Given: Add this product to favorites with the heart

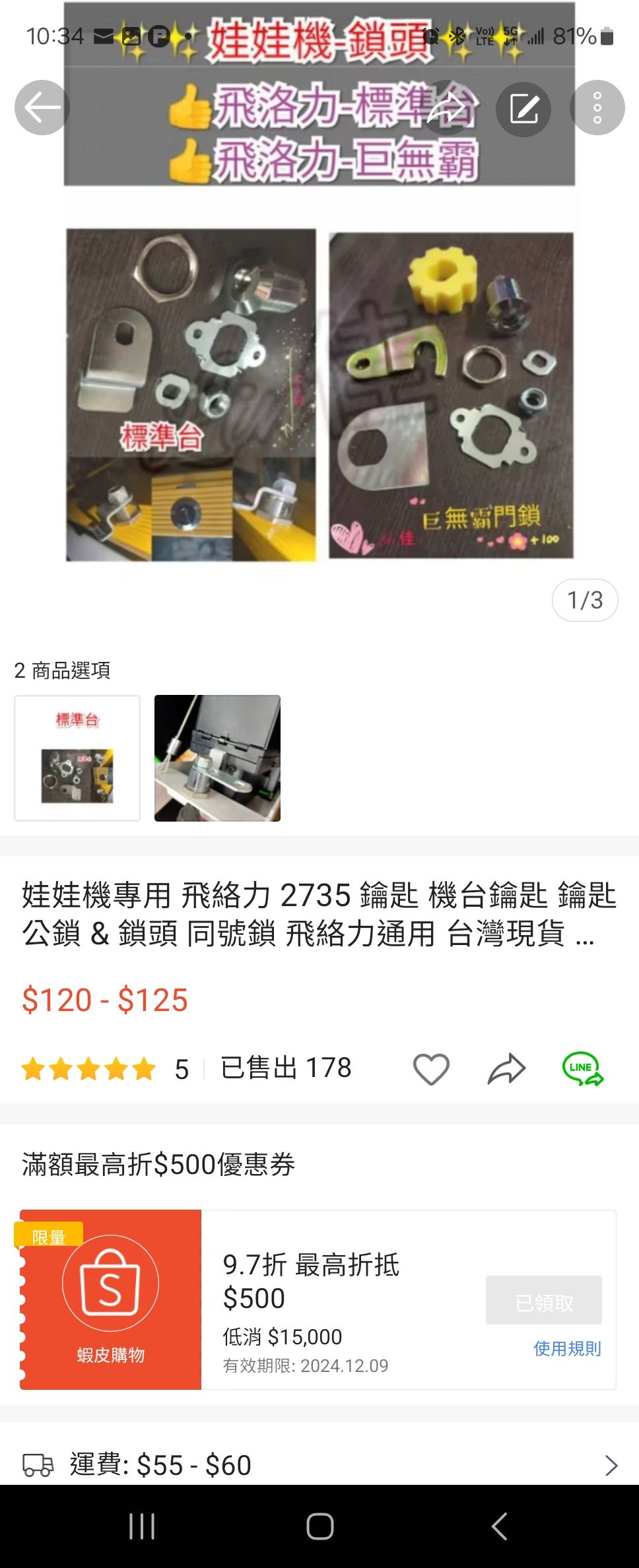Looking at the screenshot, I should 431,1068.
